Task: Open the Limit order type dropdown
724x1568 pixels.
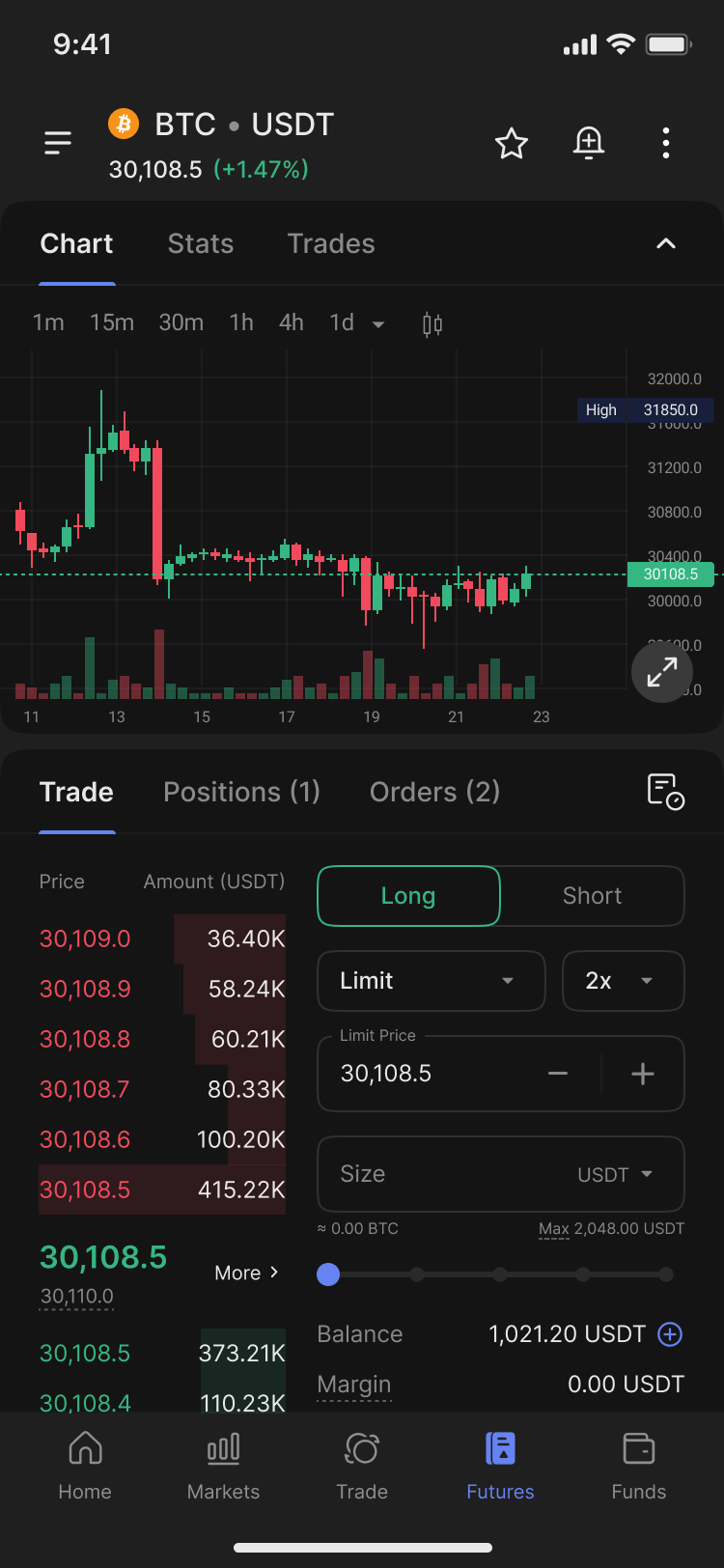Action: pos(432,981)
